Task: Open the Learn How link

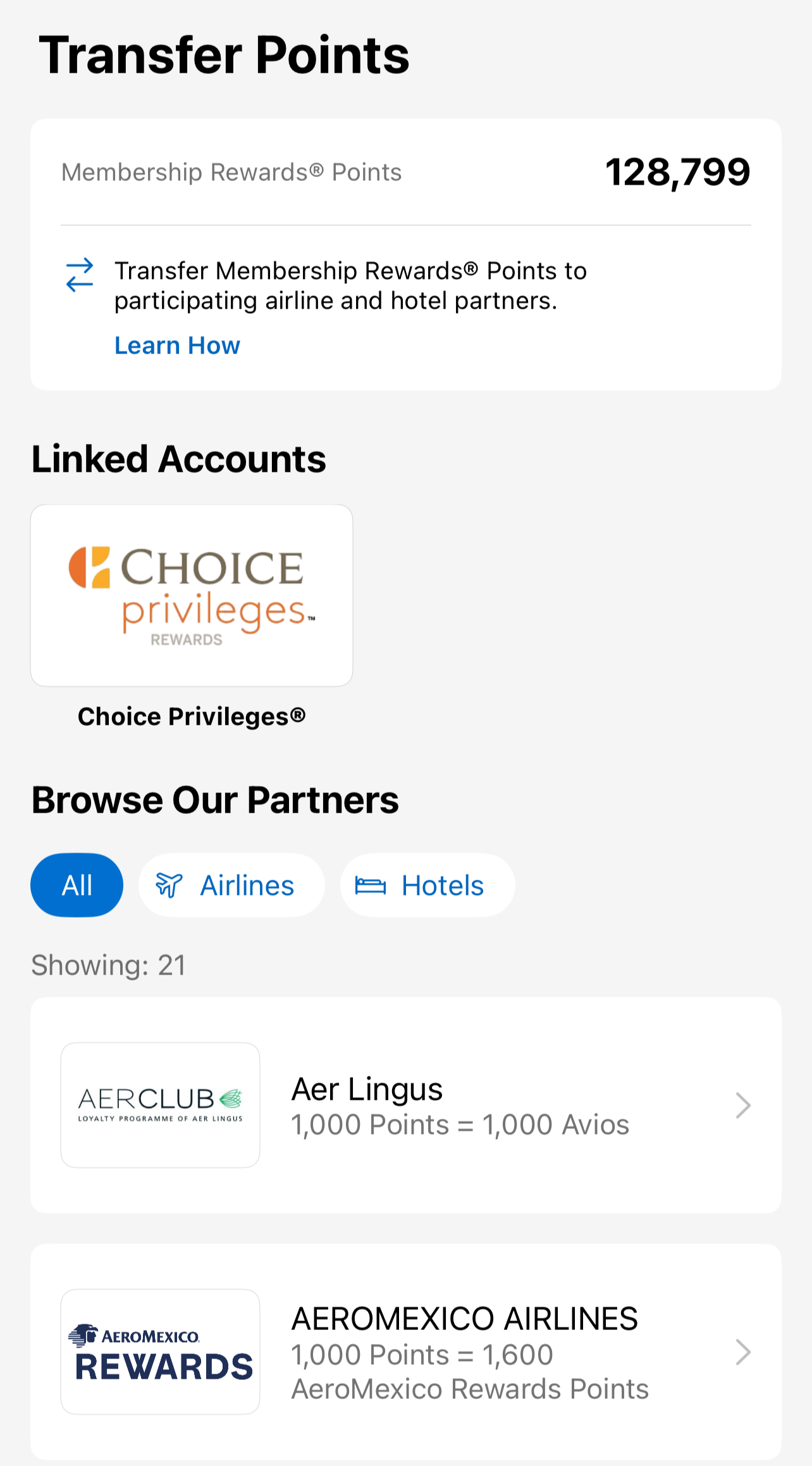Action: (176, 345)
